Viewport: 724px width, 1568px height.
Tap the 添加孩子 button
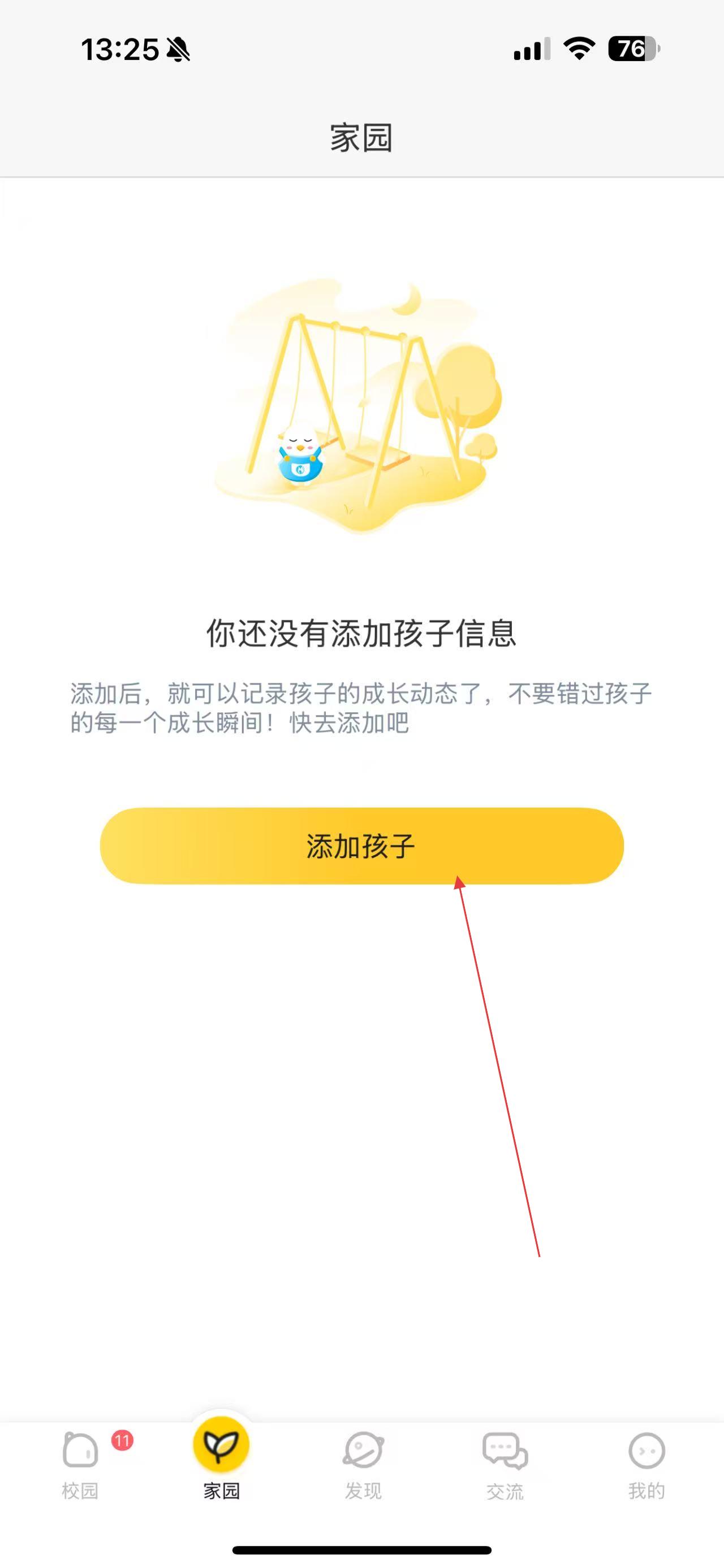coord(361,846)
